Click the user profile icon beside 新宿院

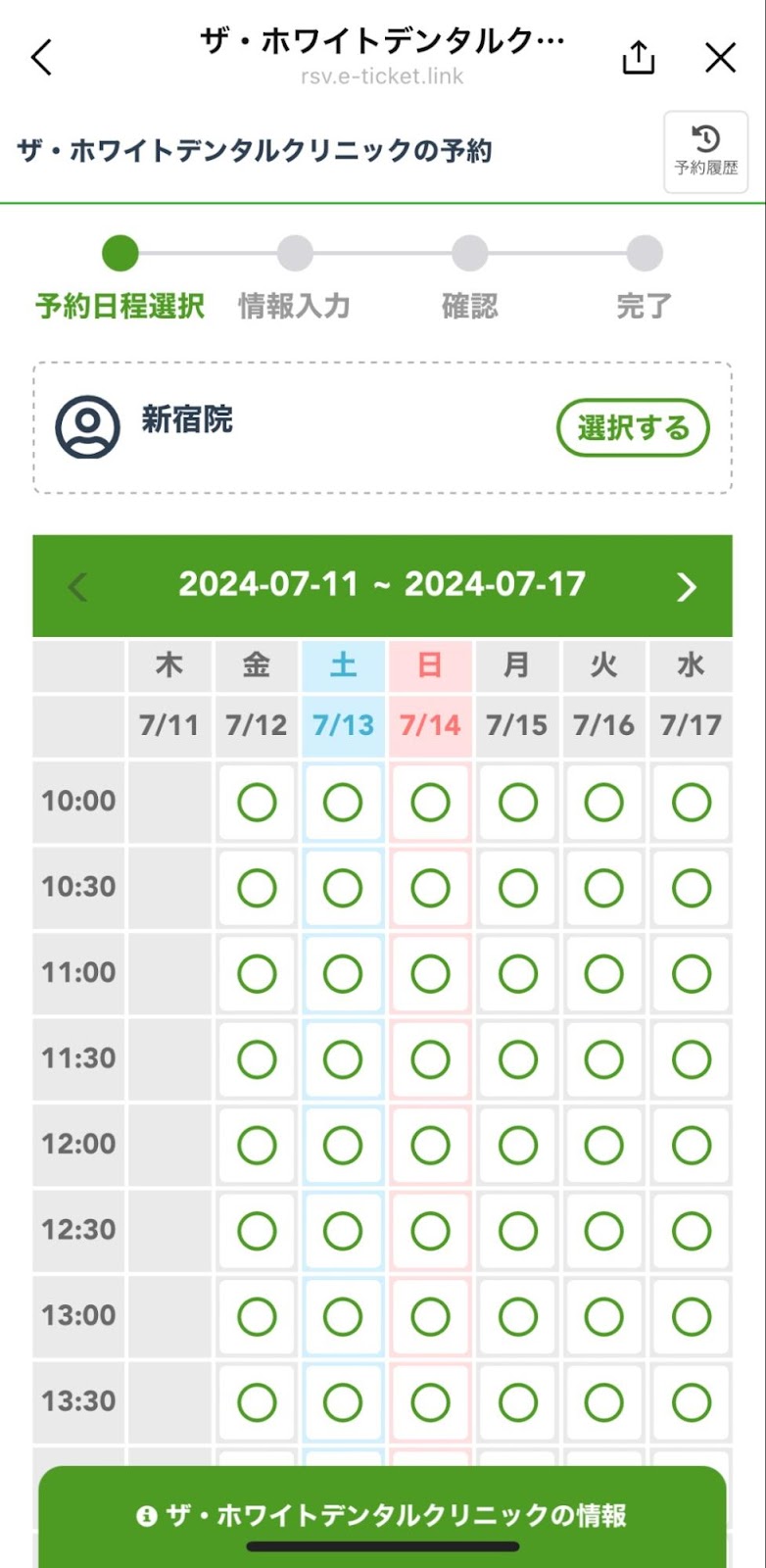(88, 428)
